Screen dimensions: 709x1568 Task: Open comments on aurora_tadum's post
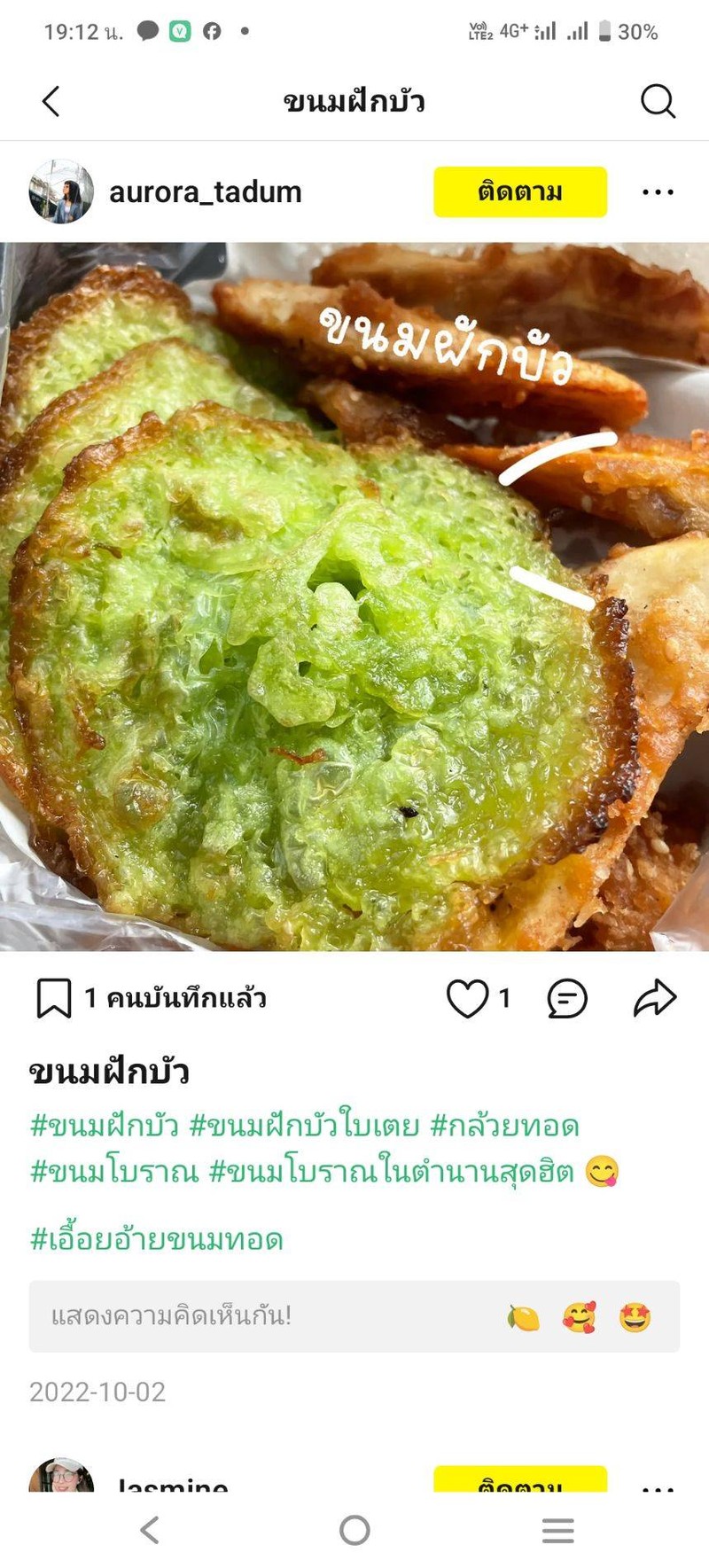[567, 998]
